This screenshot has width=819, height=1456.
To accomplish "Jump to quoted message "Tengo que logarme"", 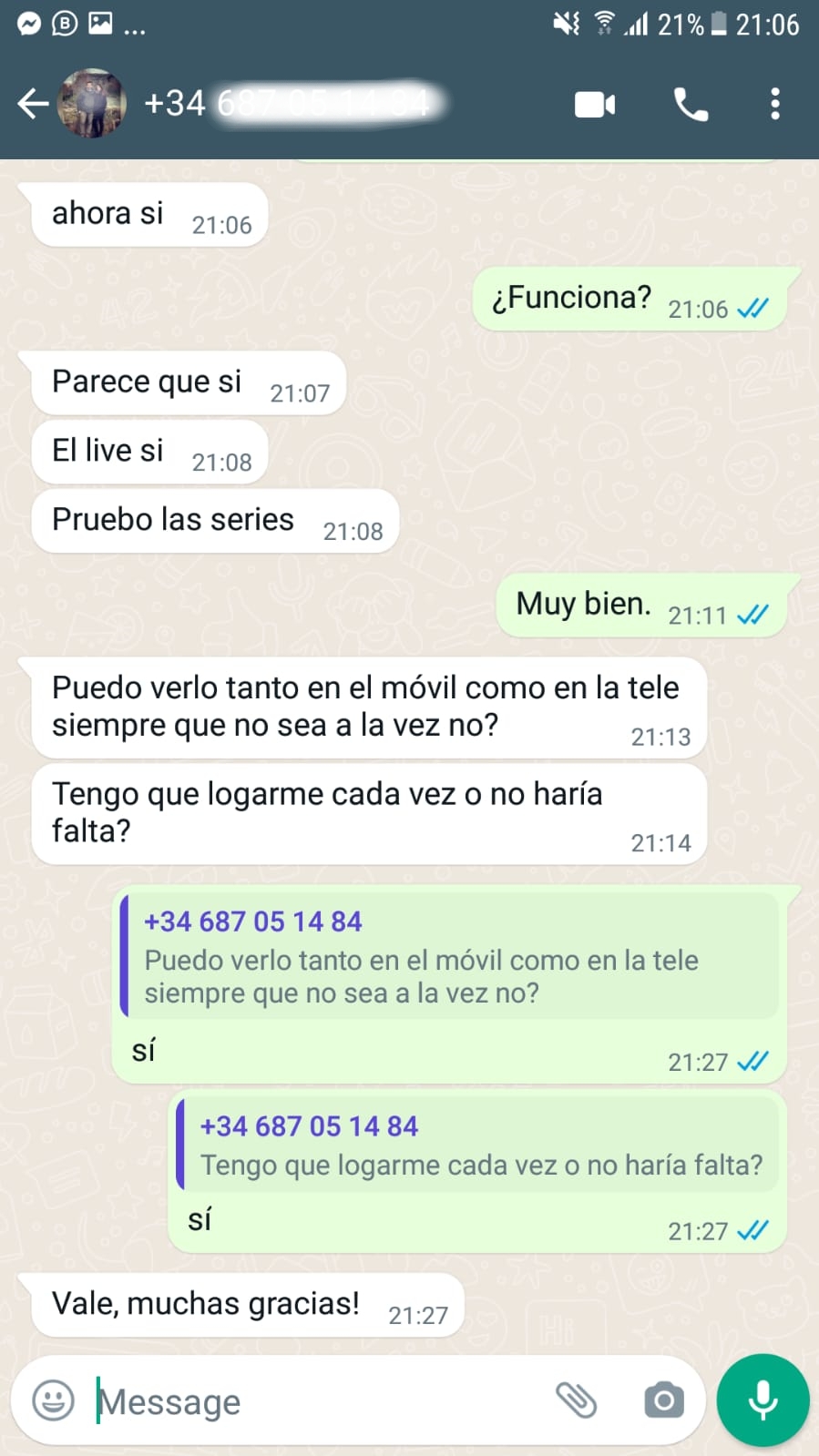I will click(x=479, y=1145).
